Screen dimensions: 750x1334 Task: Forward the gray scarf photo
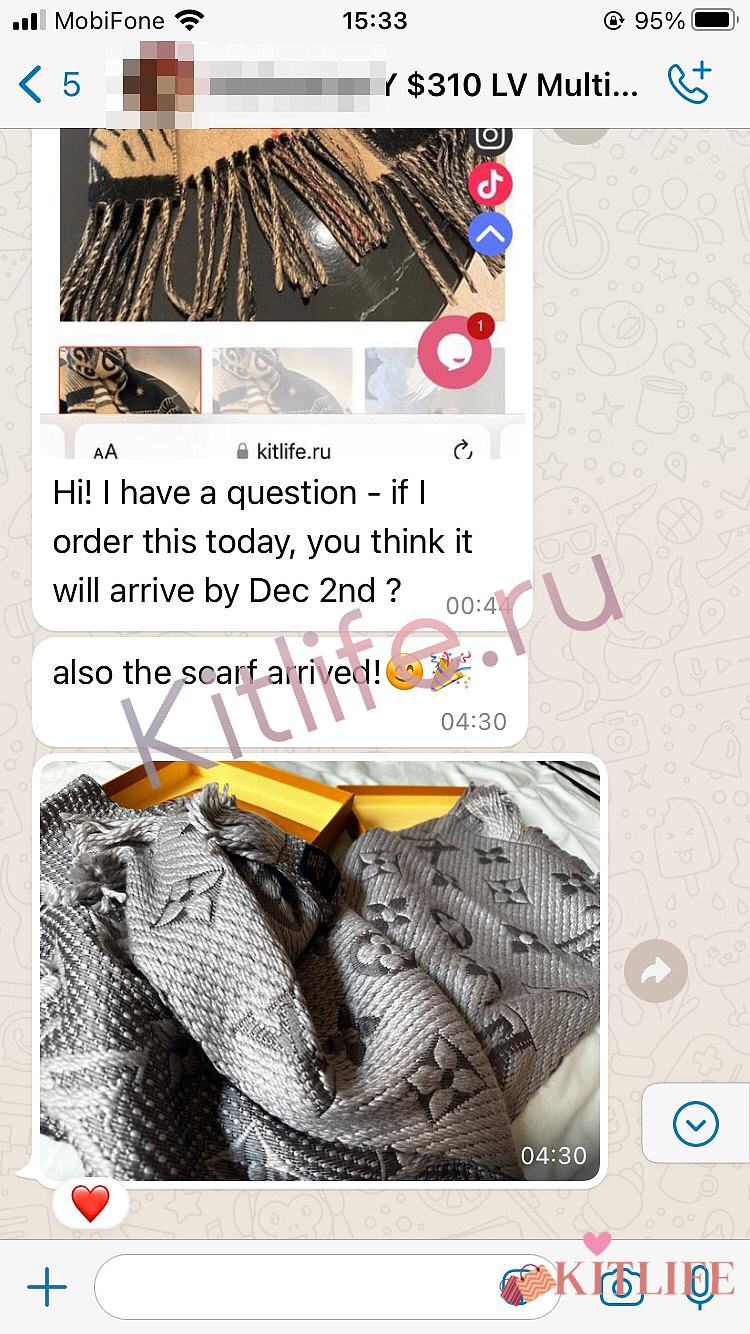[655, 970]
